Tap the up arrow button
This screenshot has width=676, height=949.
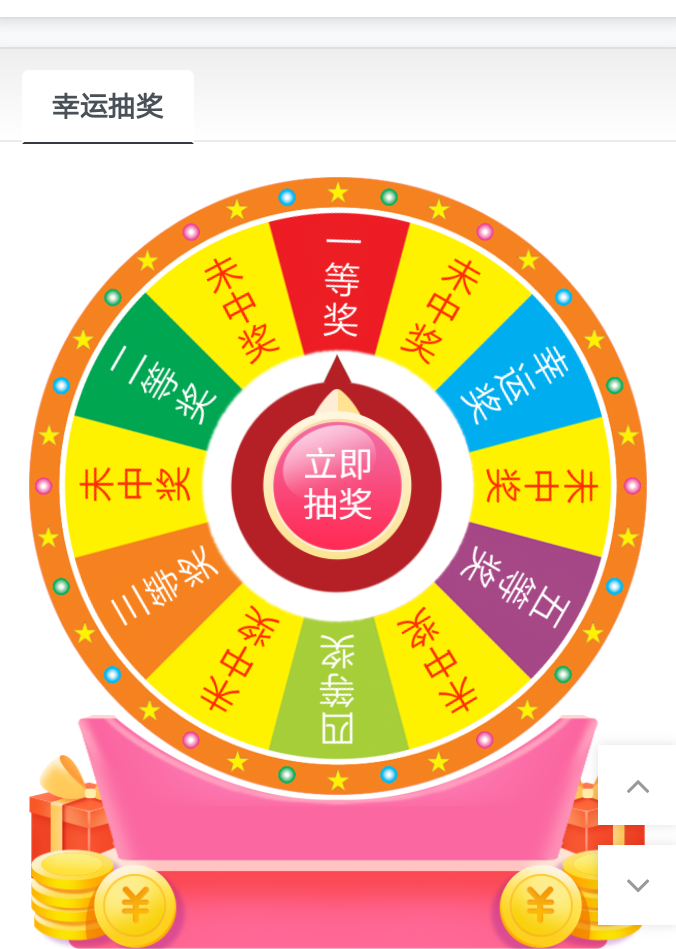(637, 786)
